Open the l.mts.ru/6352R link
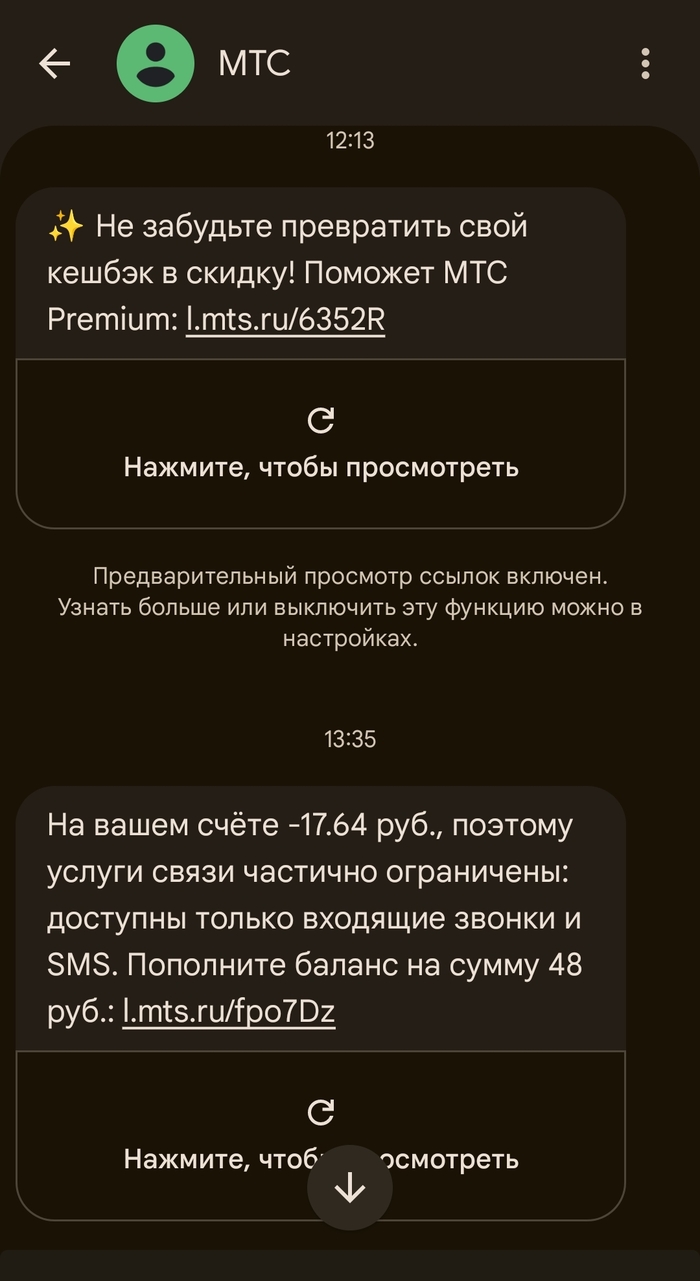This screenshot has width=700, height=1281. [x=285, y=320]
